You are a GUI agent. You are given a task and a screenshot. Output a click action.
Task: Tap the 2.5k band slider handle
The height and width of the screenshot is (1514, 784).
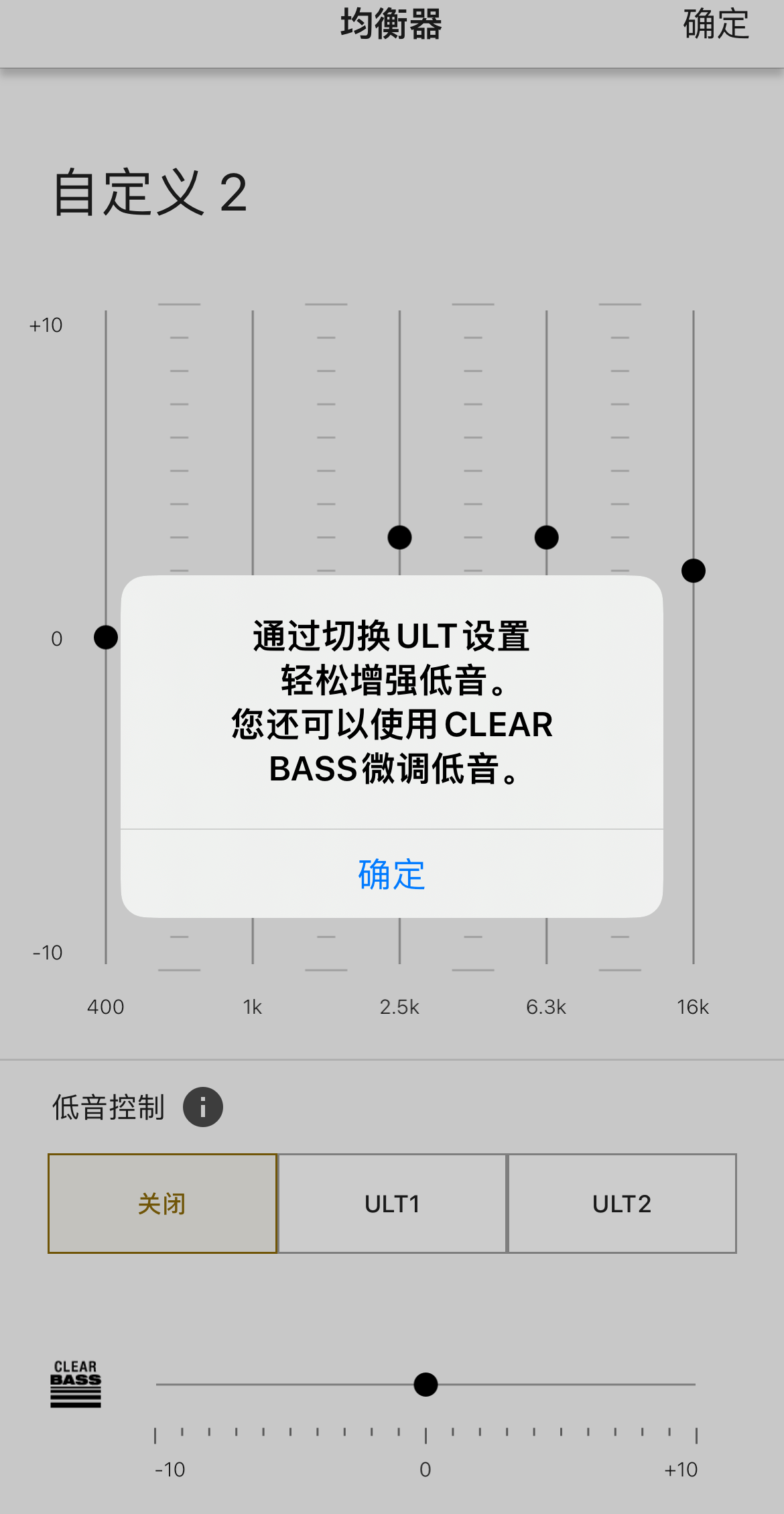(x=400, y=537)
